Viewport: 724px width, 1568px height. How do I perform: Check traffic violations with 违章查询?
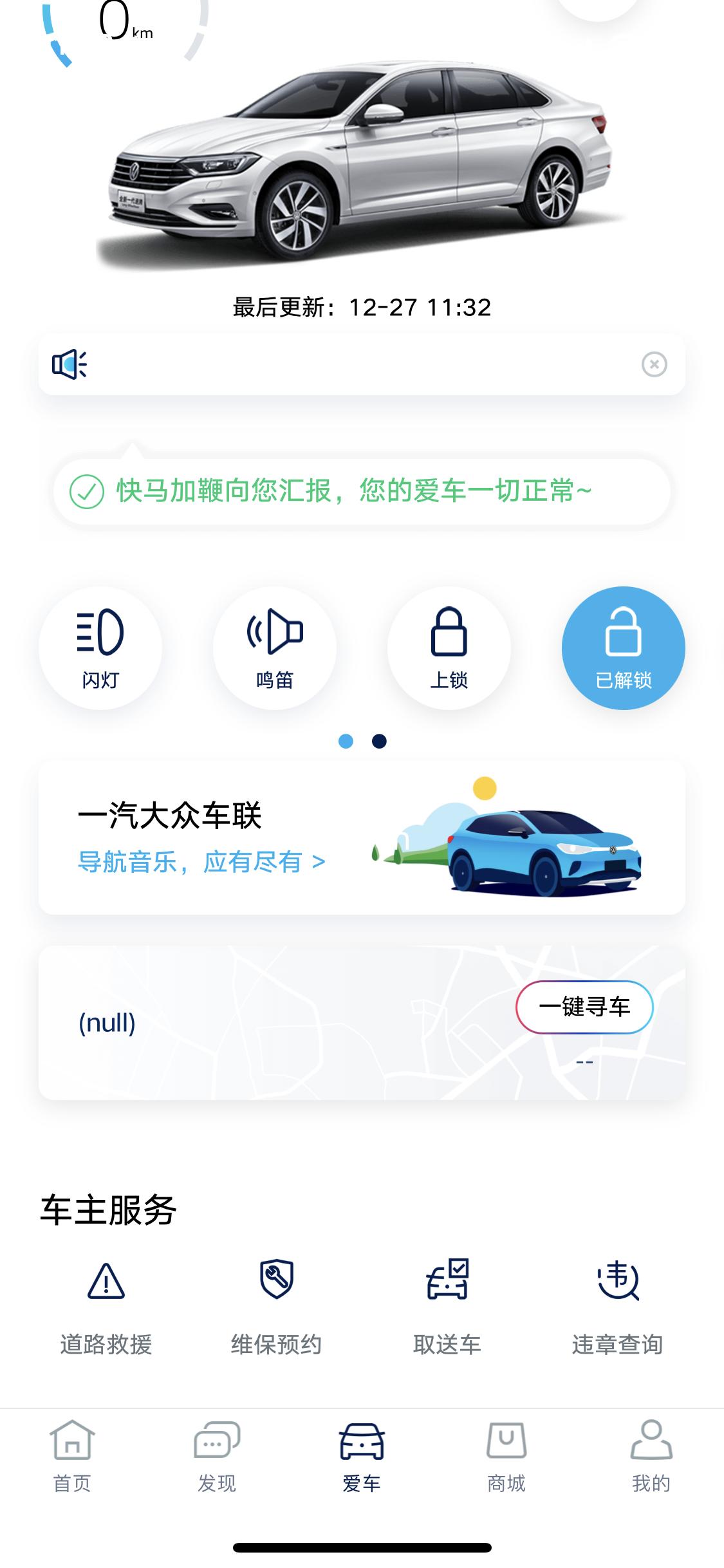coord(617,1308)
